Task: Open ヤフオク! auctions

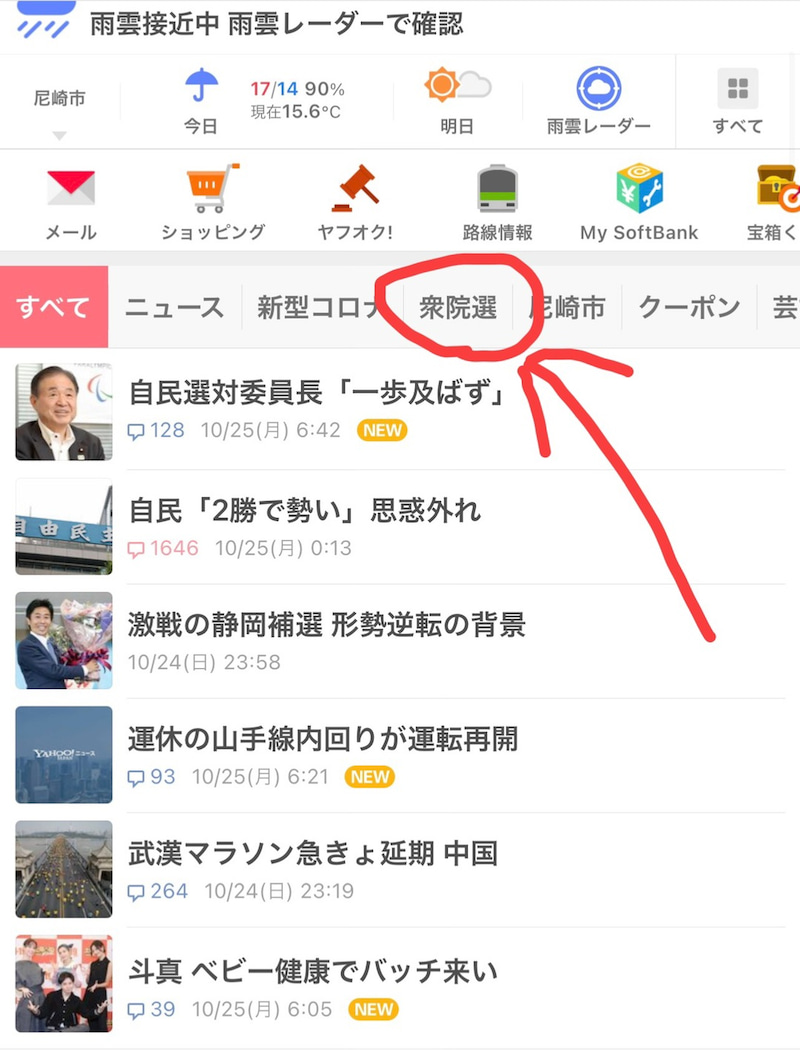Action: click(x=355, y=203)
